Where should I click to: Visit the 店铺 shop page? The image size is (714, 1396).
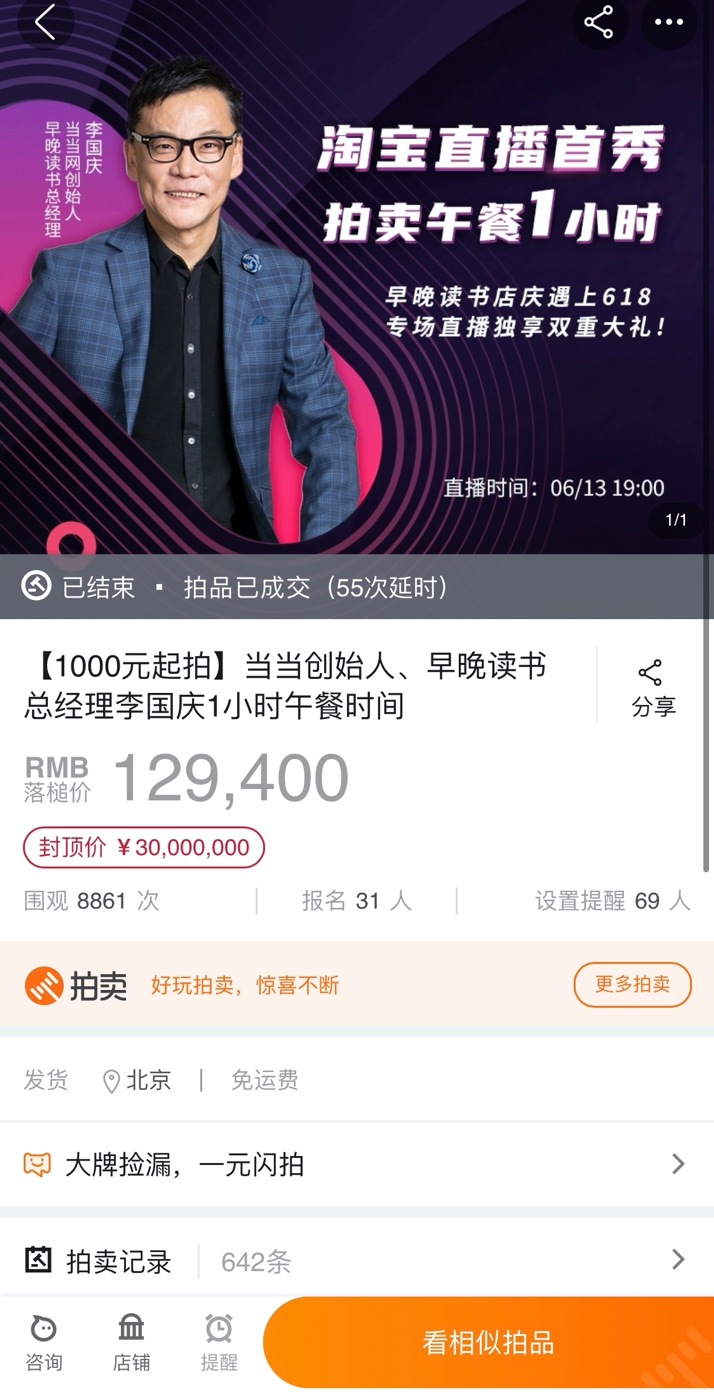pos(131,1342)
